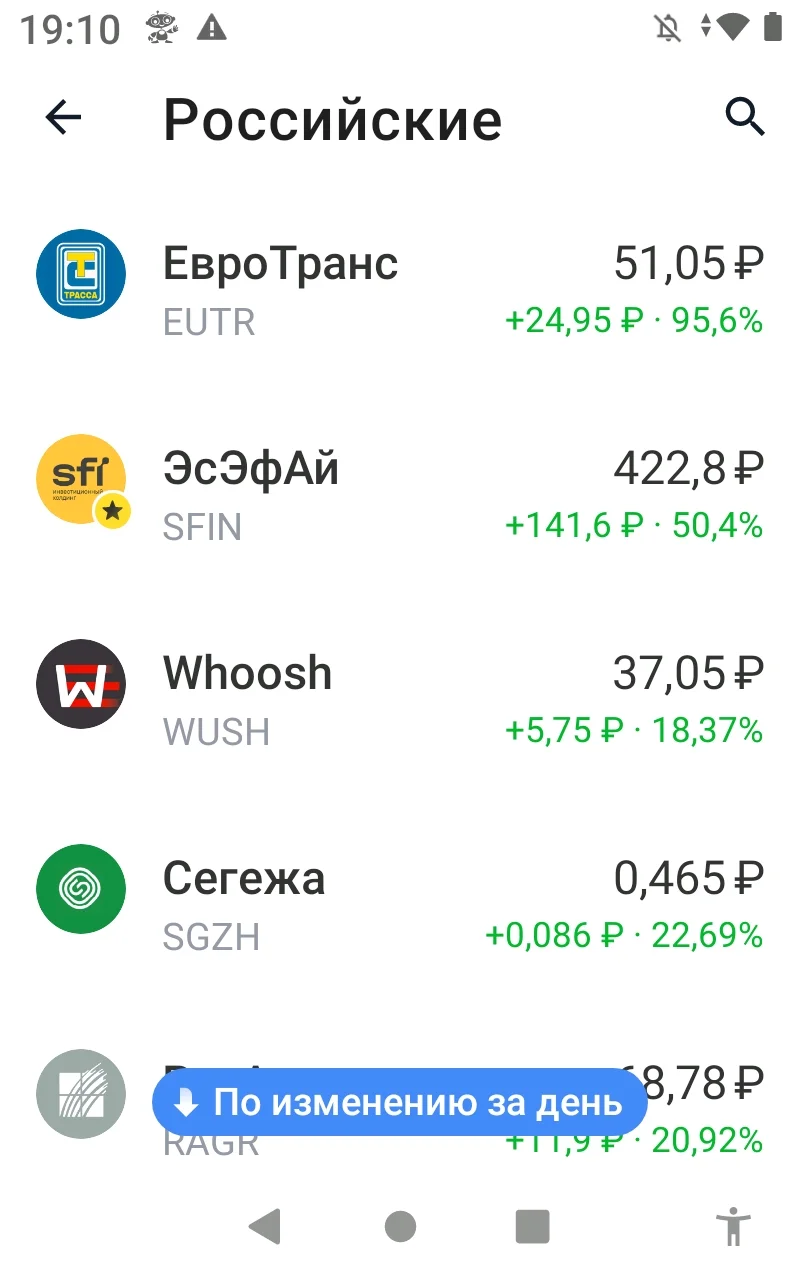View the Whoosh WUSH stock details

(400, 701)
